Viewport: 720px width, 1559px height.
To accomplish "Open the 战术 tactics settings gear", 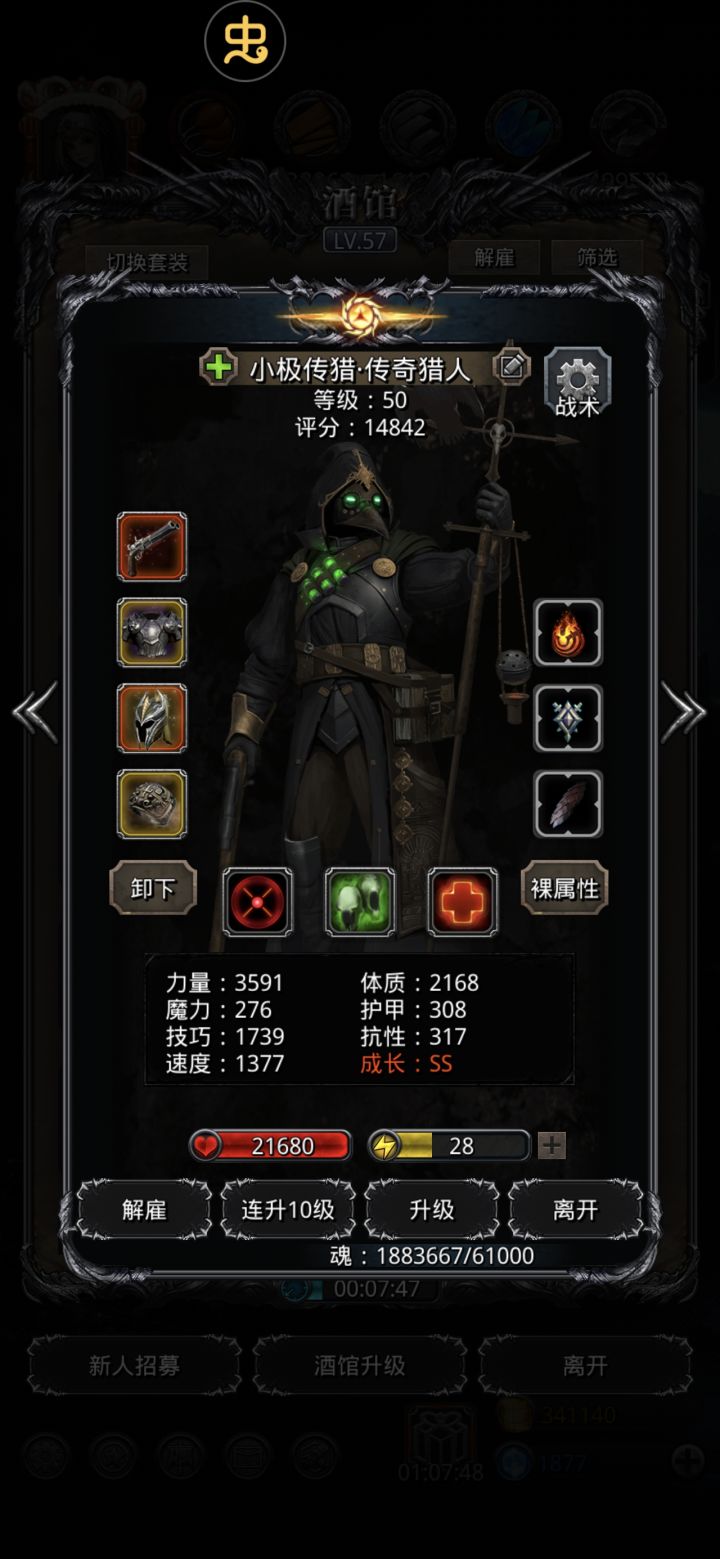I will [x=573, y=384].
